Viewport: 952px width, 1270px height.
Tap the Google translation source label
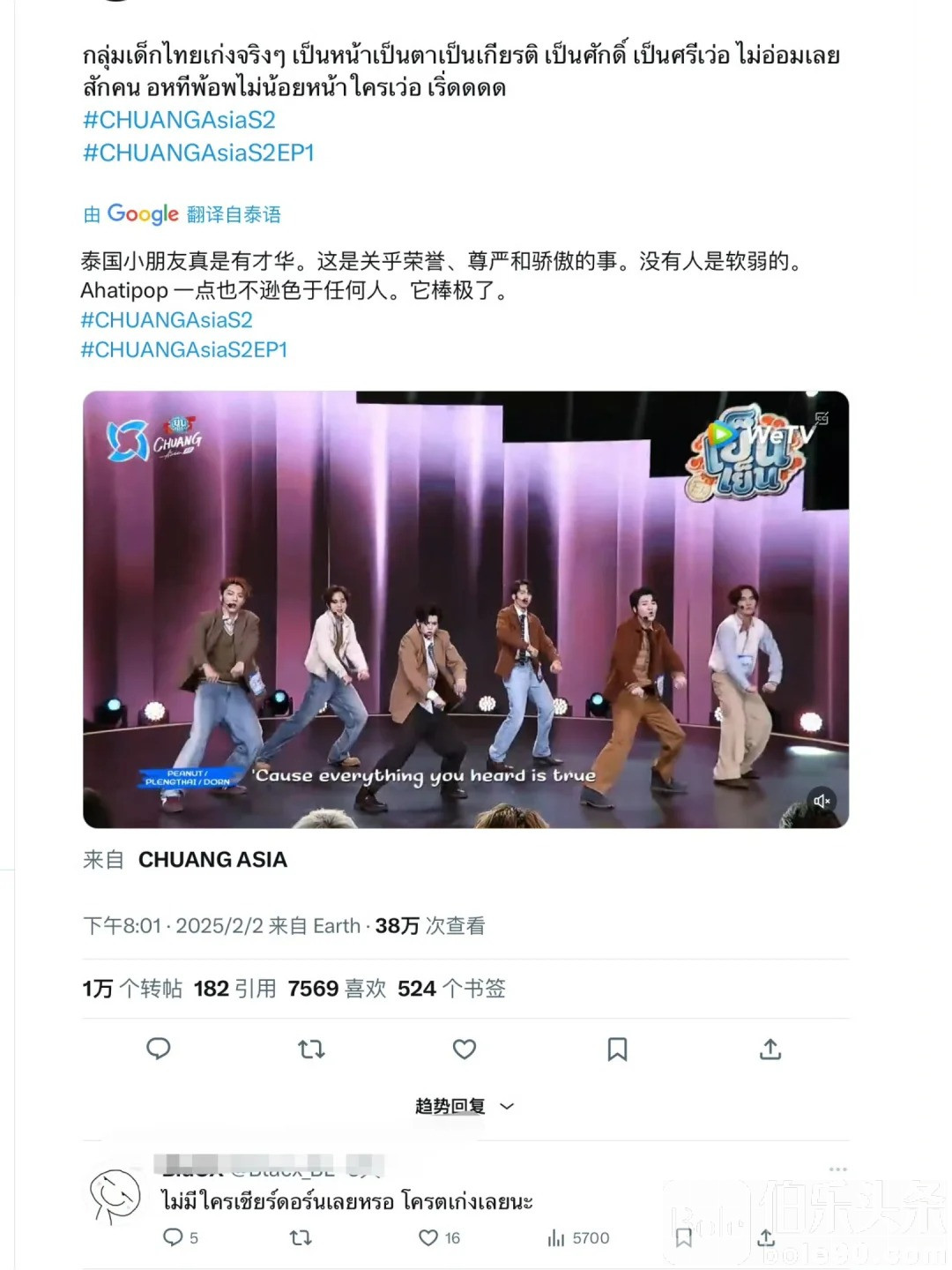182,214
